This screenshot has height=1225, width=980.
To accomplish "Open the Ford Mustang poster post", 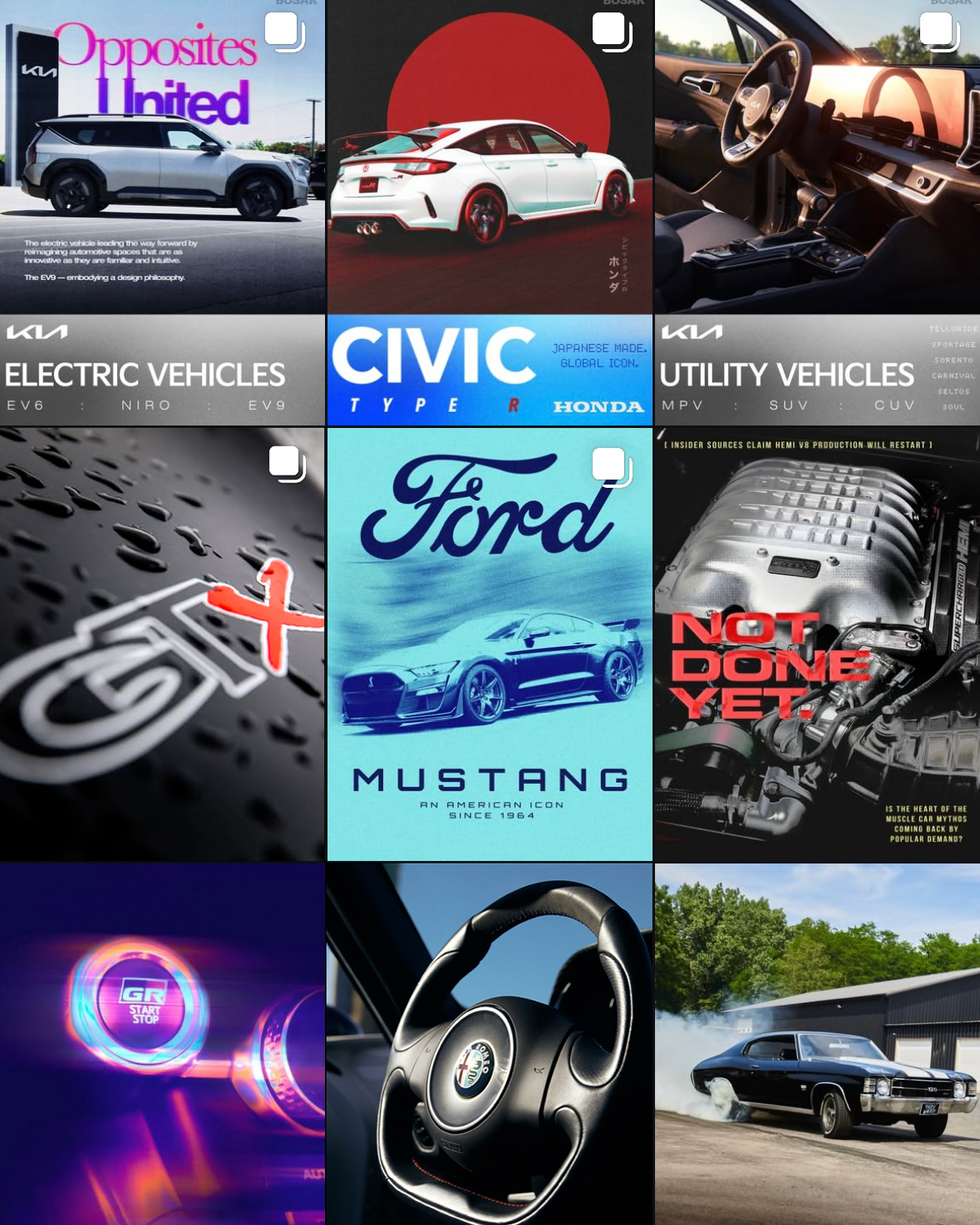I will click(490, 644).
